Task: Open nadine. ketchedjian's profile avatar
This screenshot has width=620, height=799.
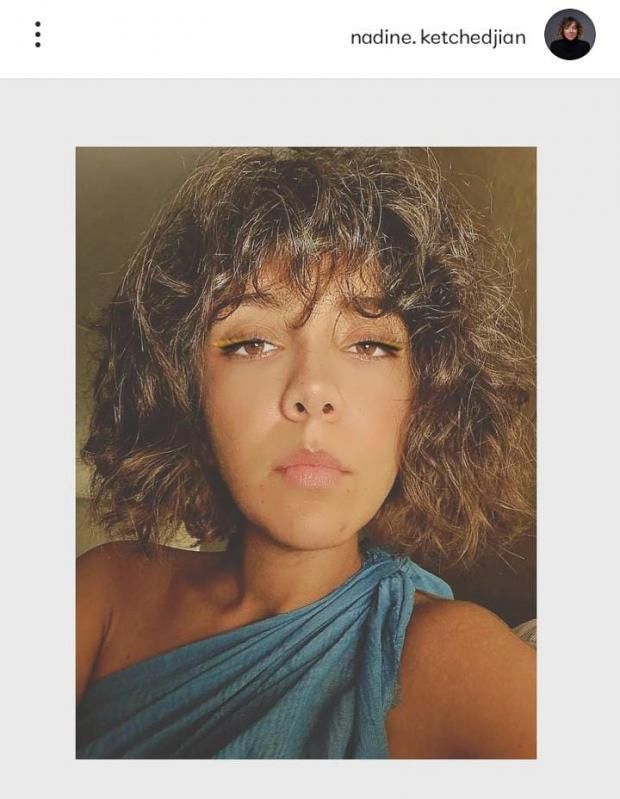Action: [570, 35]
